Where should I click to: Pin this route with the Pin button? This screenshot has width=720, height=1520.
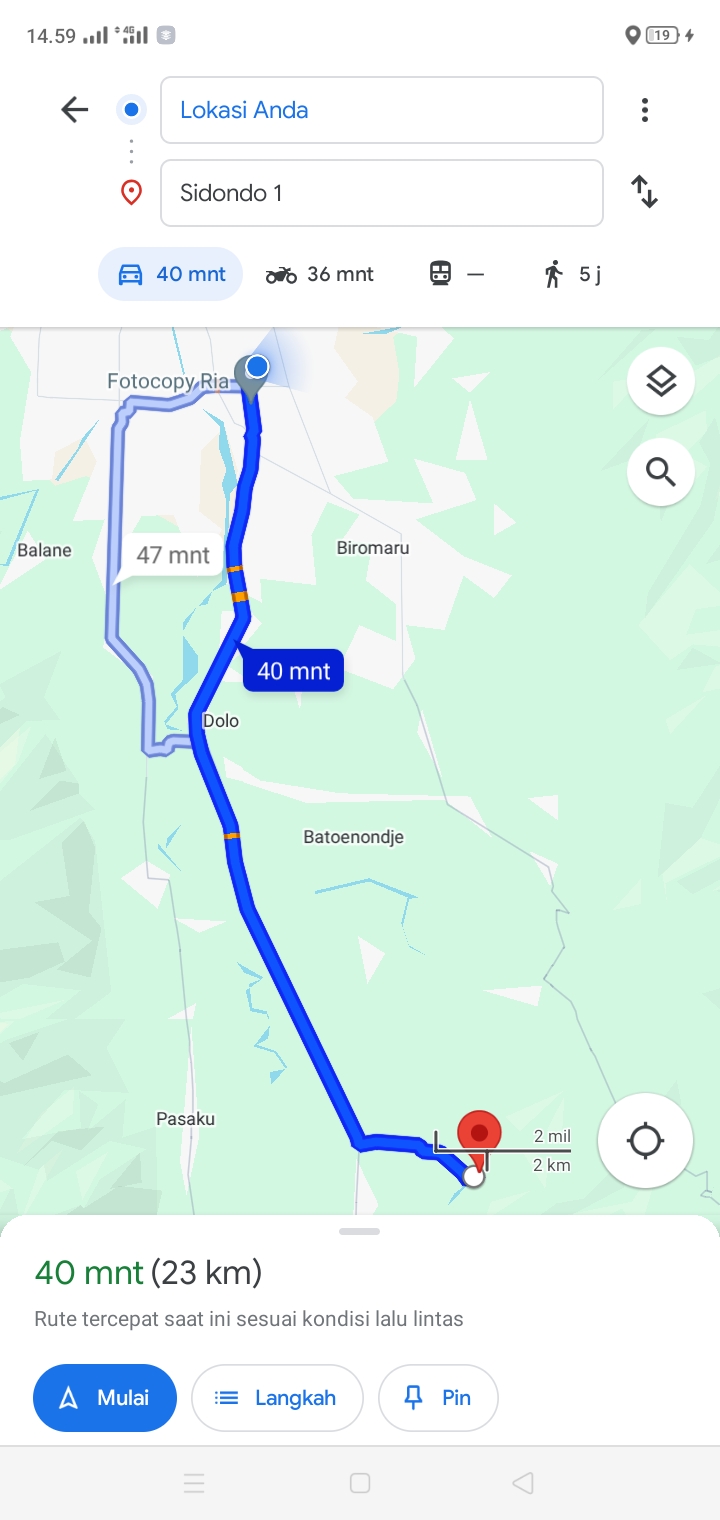438,1398
